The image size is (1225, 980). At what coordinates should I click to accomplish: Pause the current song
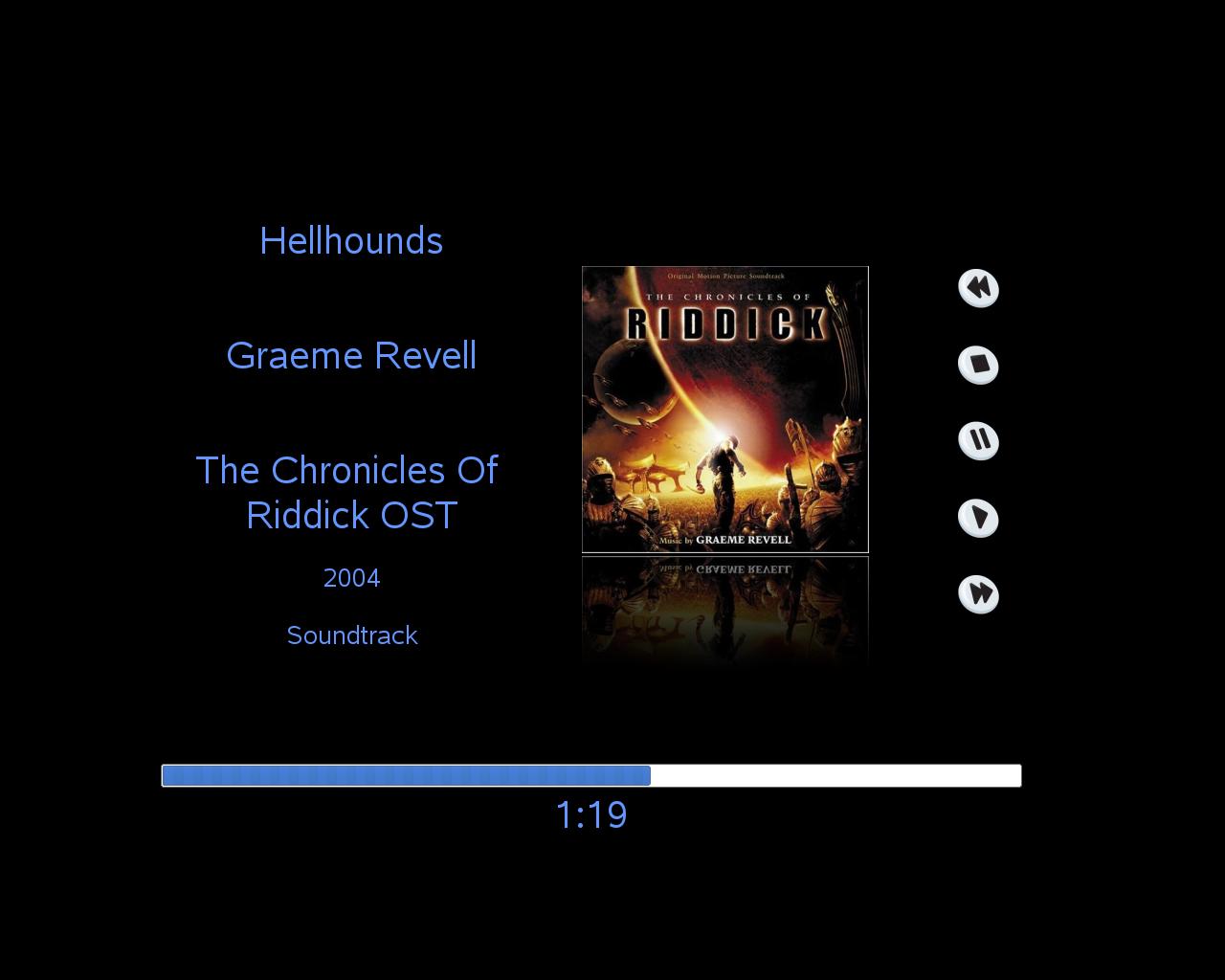coord(978,441)
